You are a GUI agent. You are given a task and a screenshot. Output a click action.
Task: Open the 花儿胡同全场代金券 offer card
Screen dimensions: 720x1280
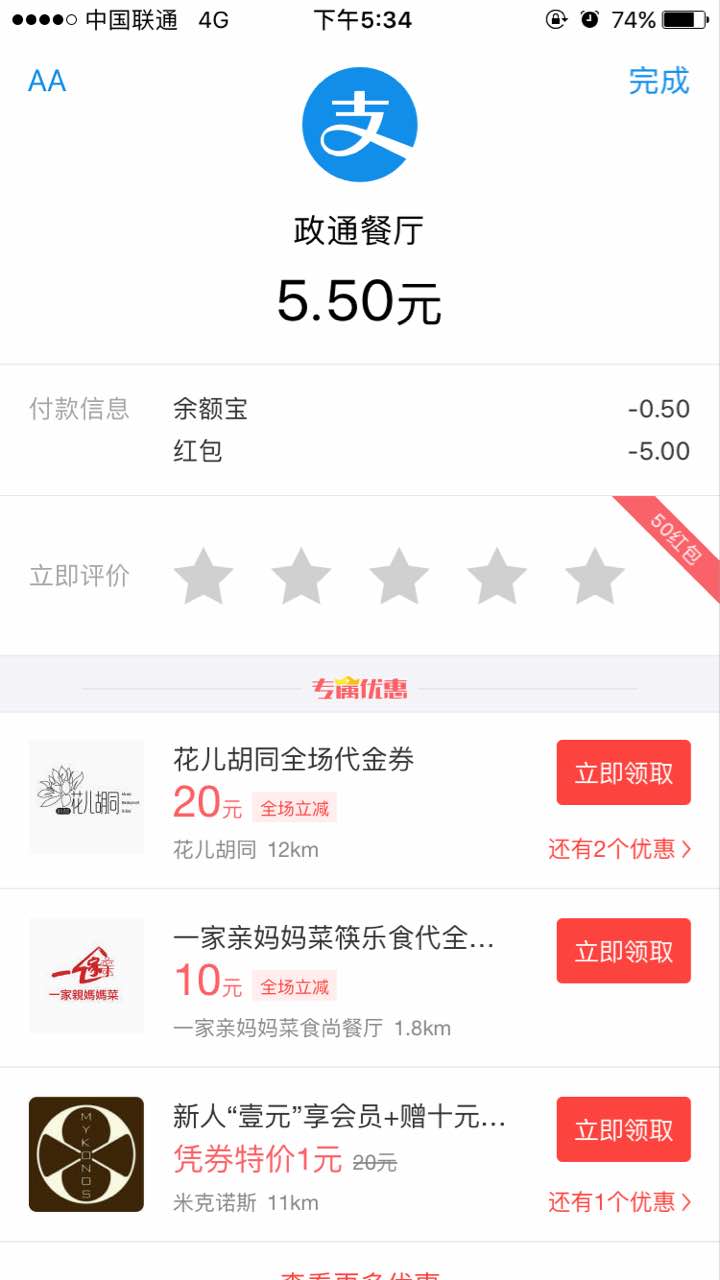[x=360, y=801]
